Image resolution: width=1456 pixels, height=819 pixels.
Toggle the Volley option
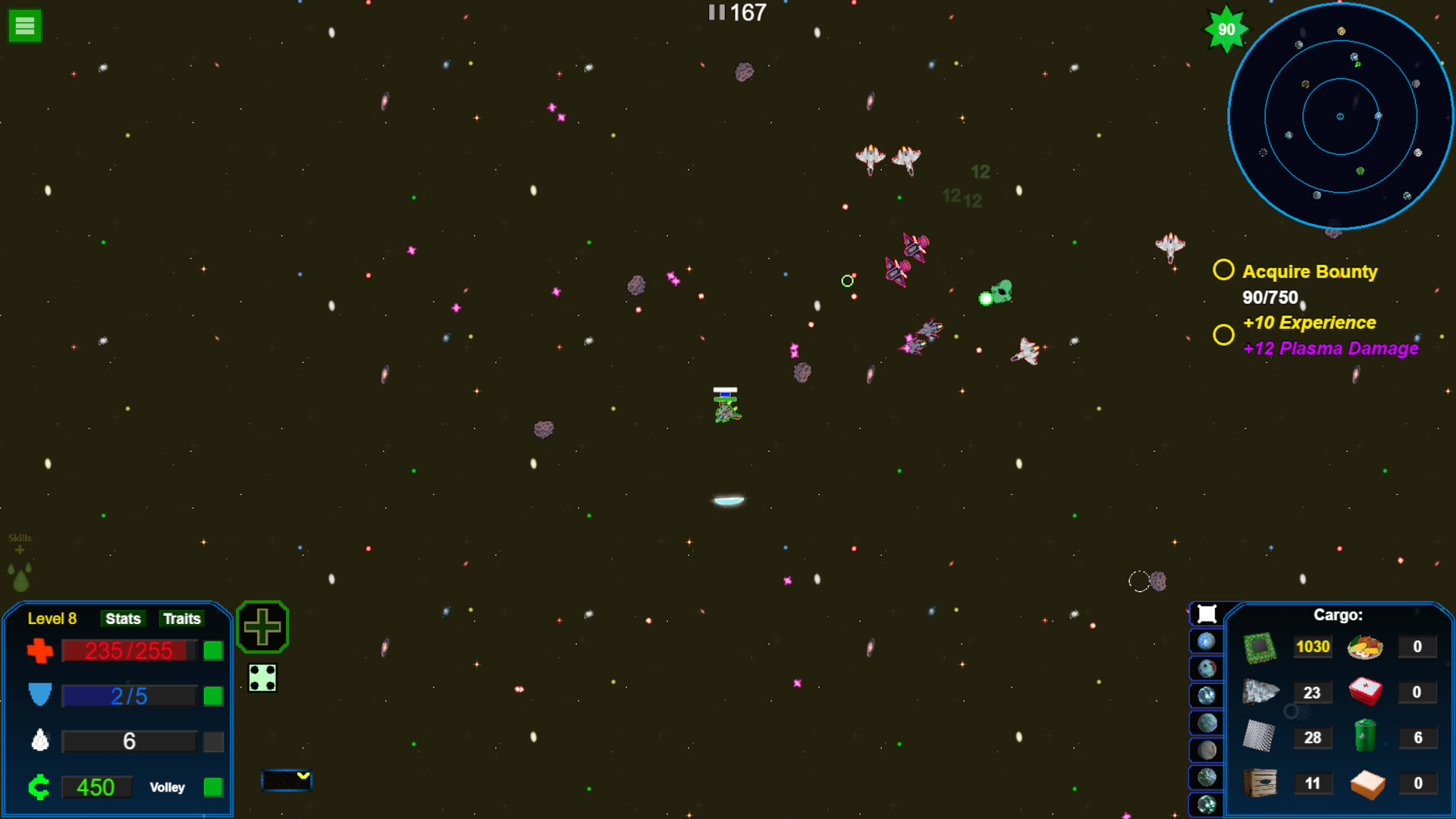pos(214,787)
